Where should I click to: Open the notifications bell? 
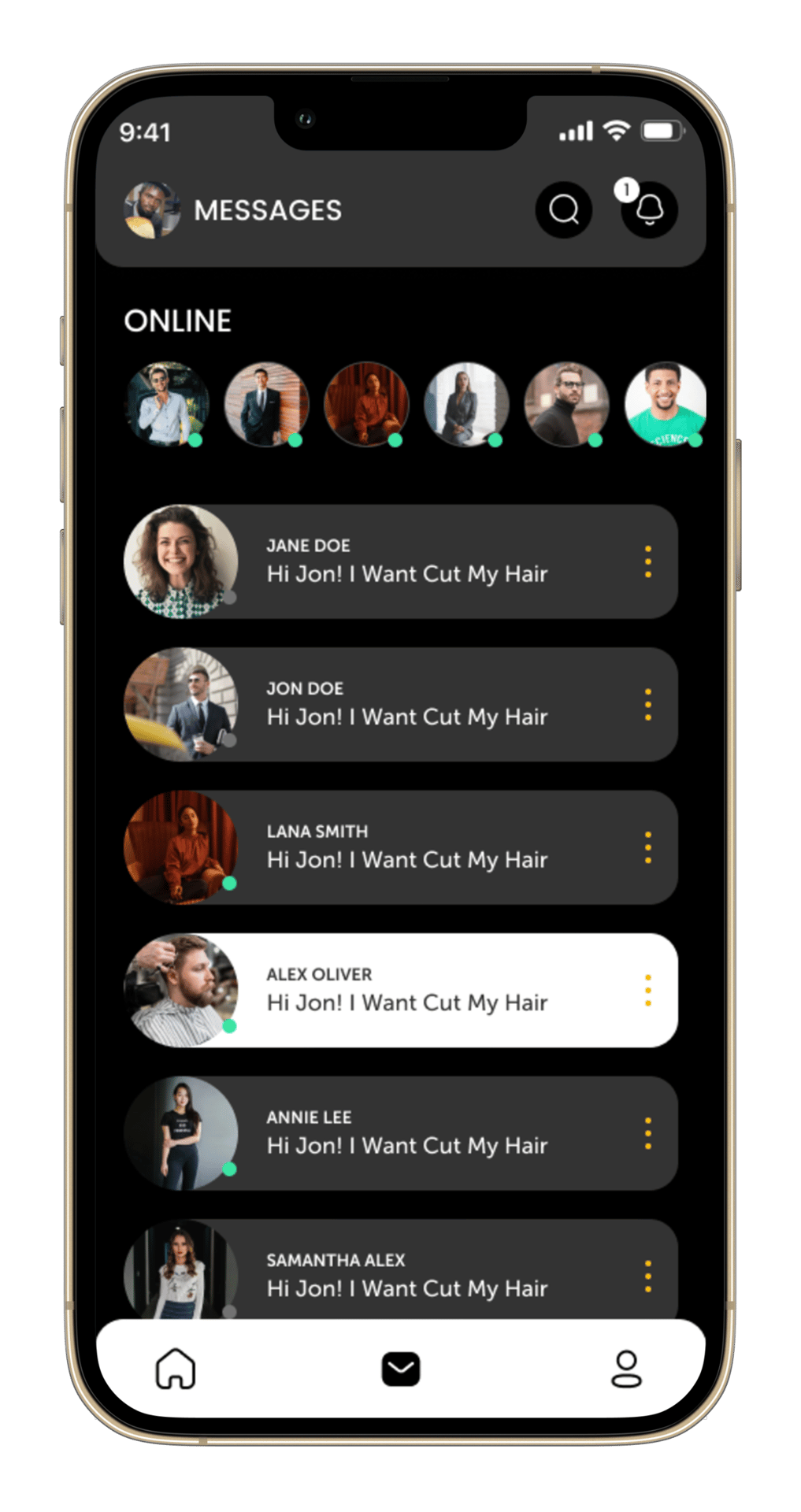pos(650,209)
